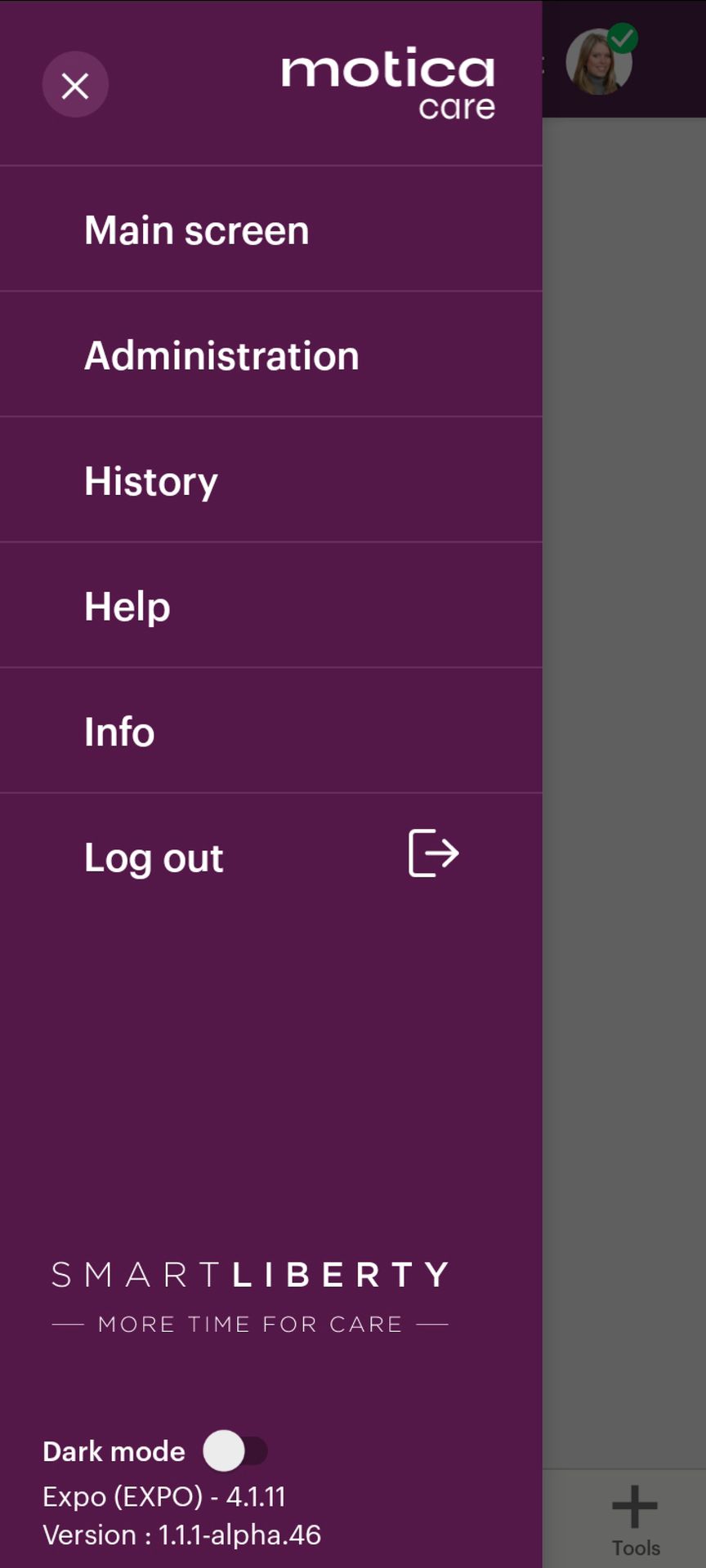Open History
The height and width of the screenshot is (1568, 706).
[x=151, y=481]
